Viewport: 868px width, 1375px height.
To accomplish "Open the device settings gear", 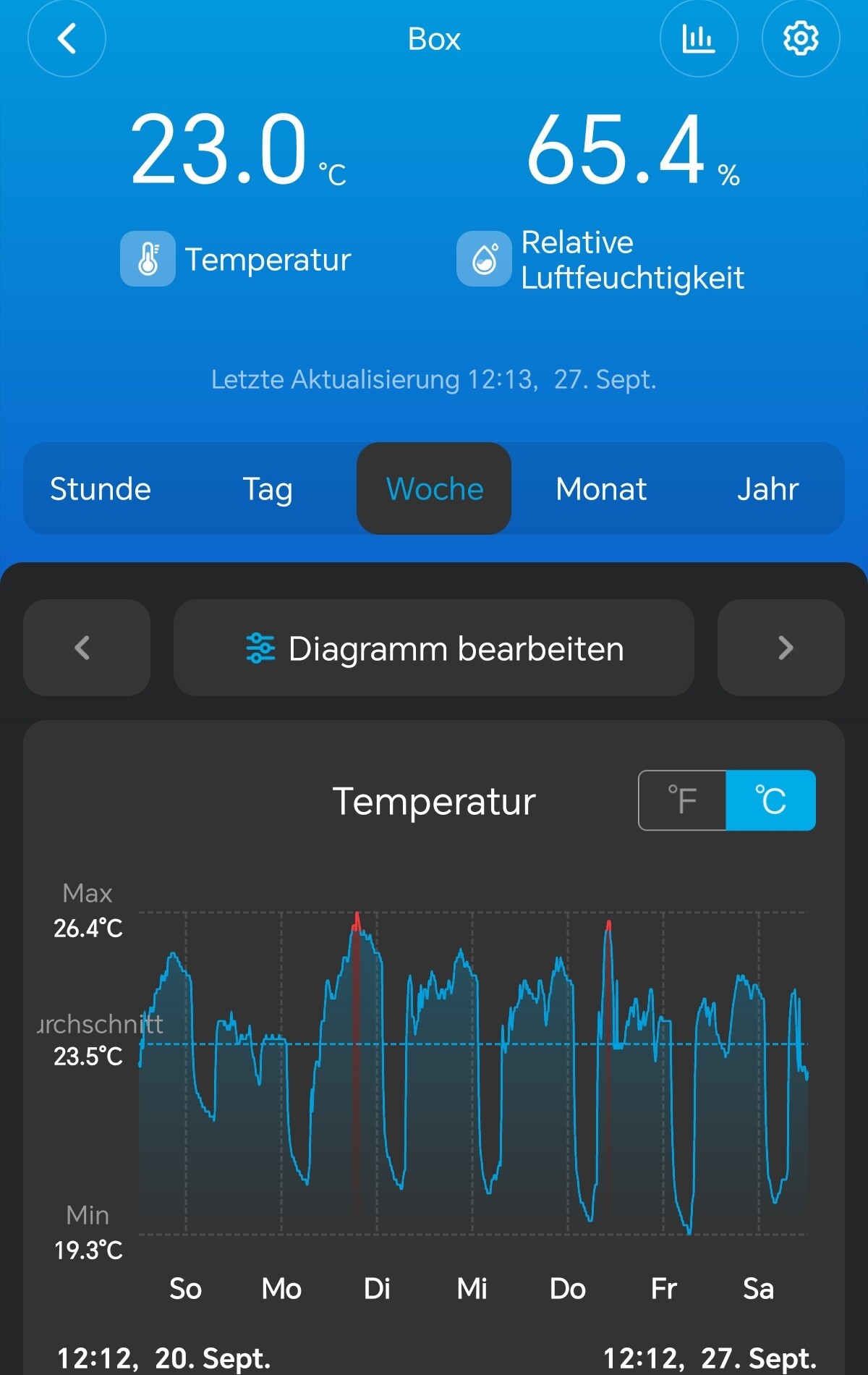I will coord(800,38).
